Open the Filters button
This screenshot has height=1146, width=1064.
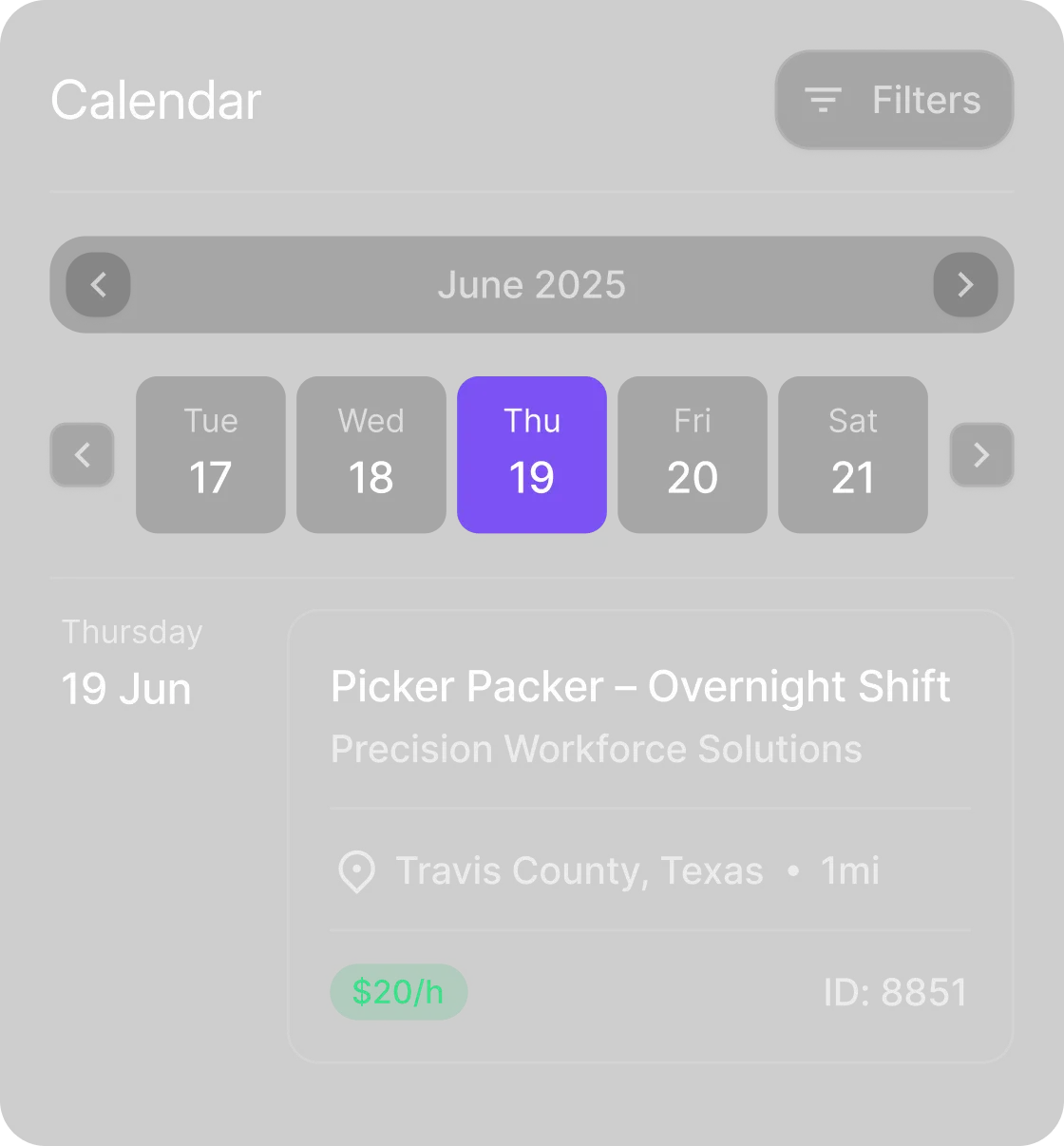894,100
